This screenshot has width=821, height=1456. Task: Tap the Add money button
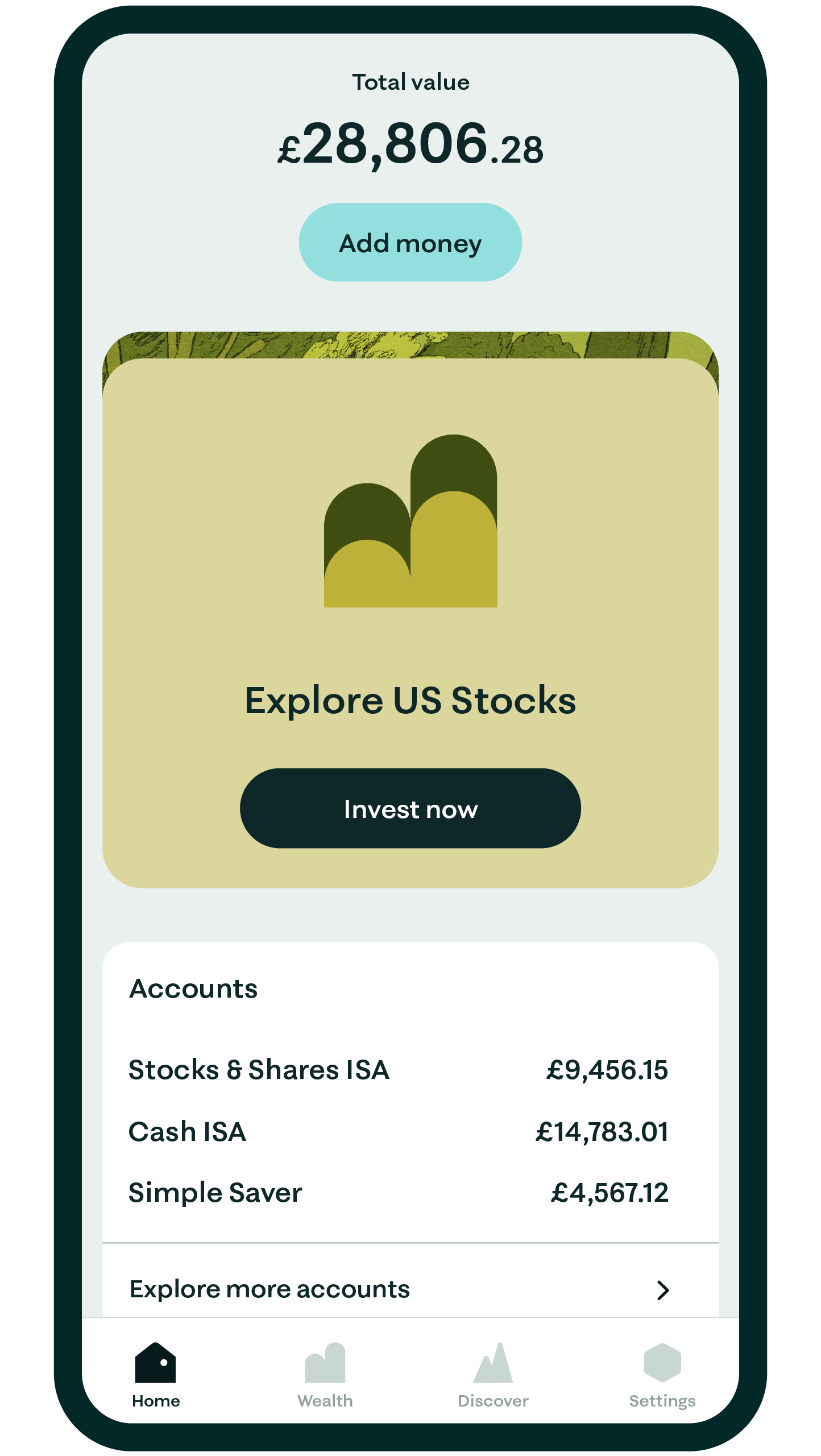pyautogui.click(x=410, y=243)
